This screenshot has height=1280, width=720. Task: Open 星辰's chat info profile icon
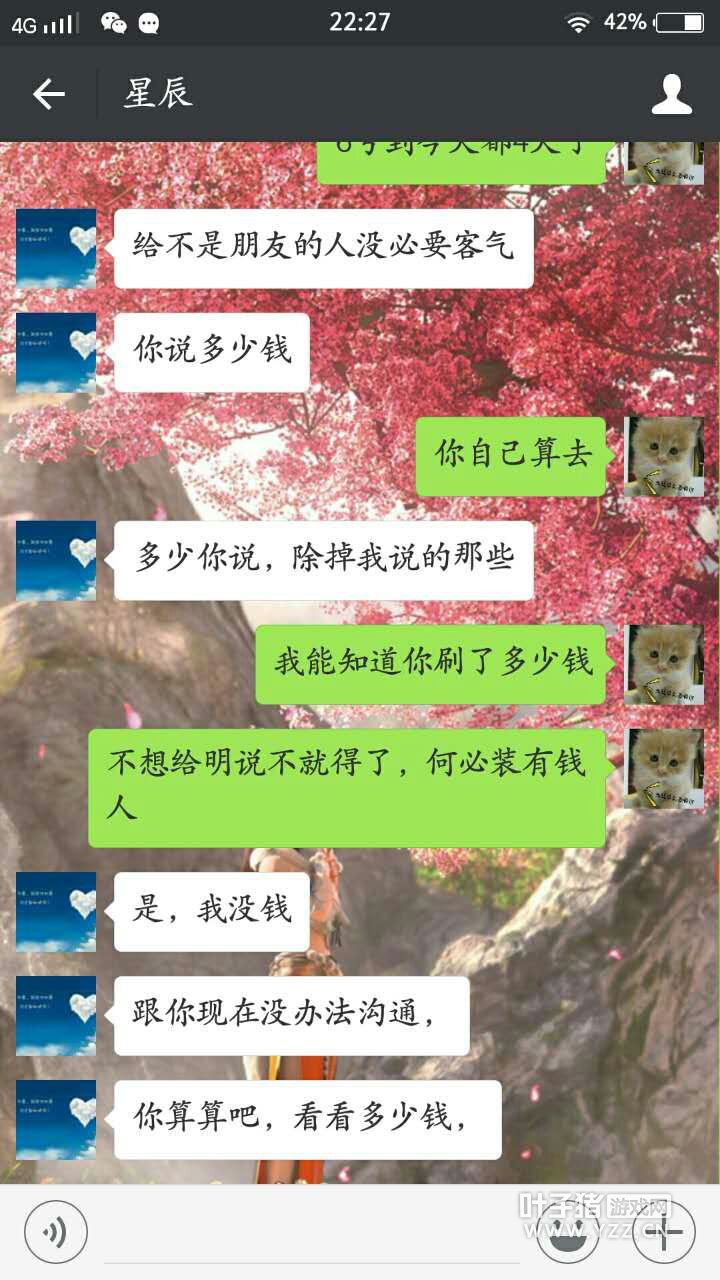point(671,95)
